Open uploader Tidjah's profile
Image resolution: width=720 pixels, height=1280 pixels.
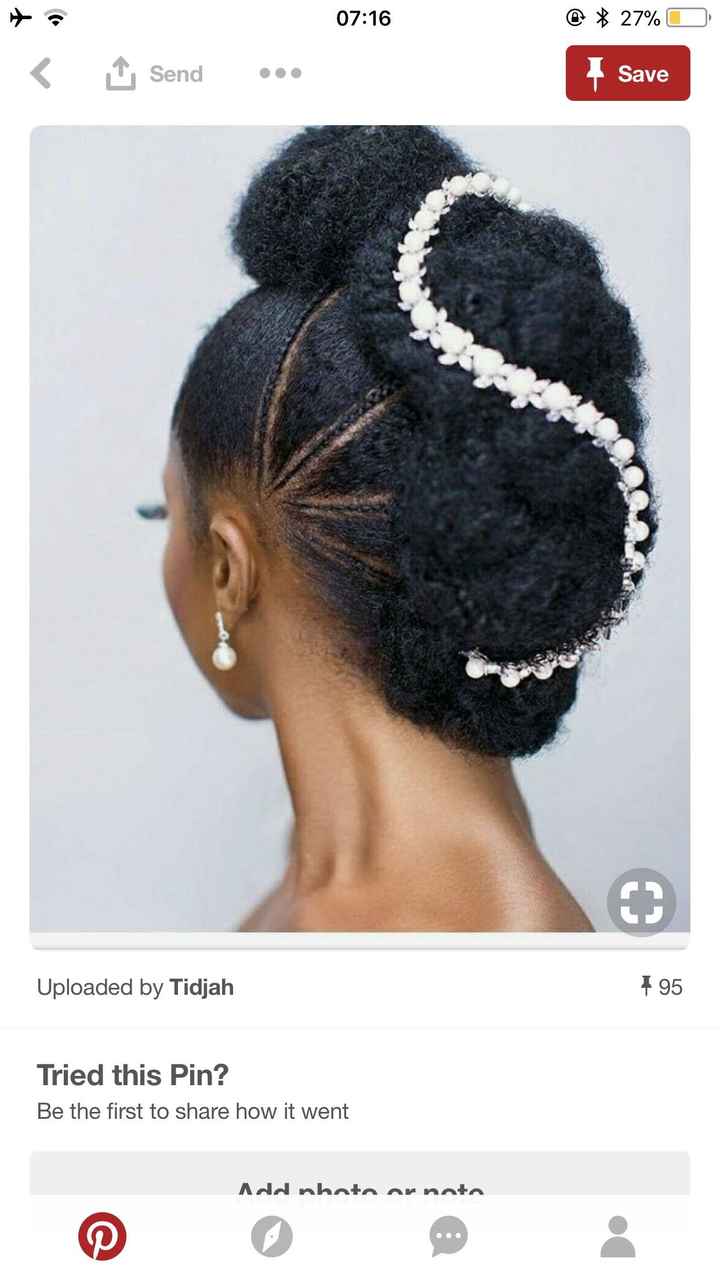(x=201, y=987)
